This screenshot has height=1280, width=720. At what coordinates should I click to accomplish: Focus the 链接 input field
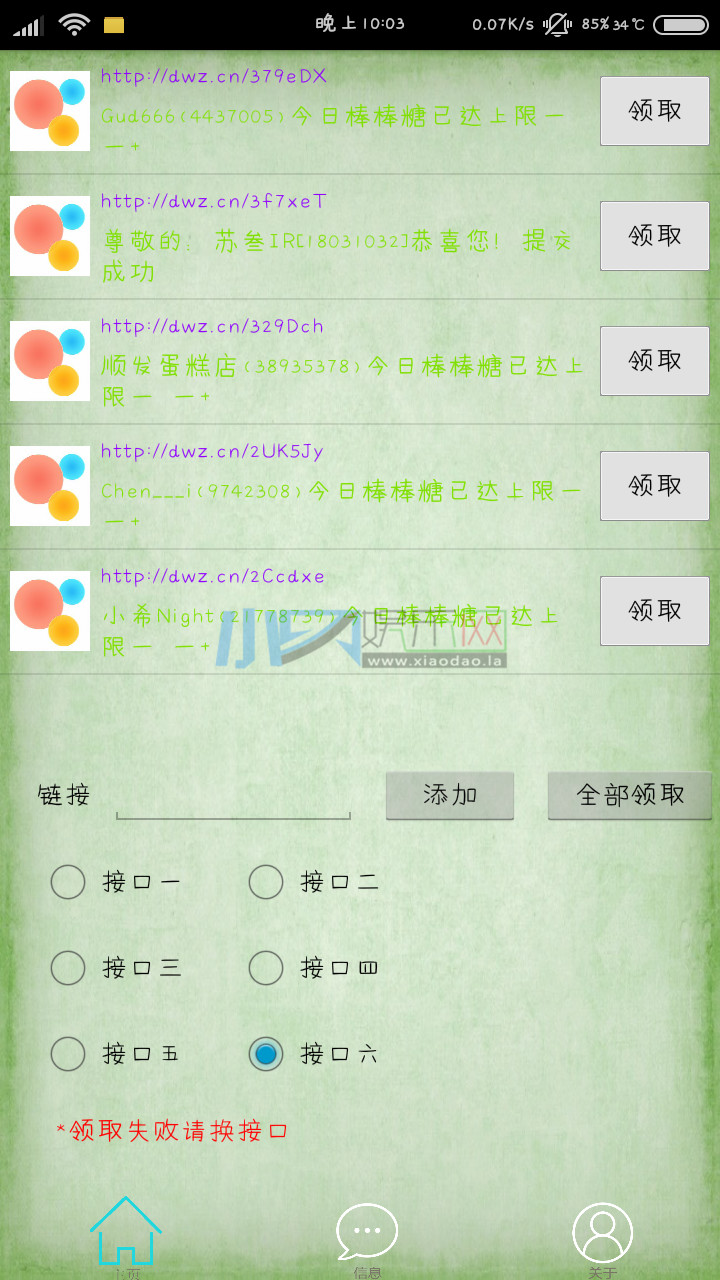233,796
